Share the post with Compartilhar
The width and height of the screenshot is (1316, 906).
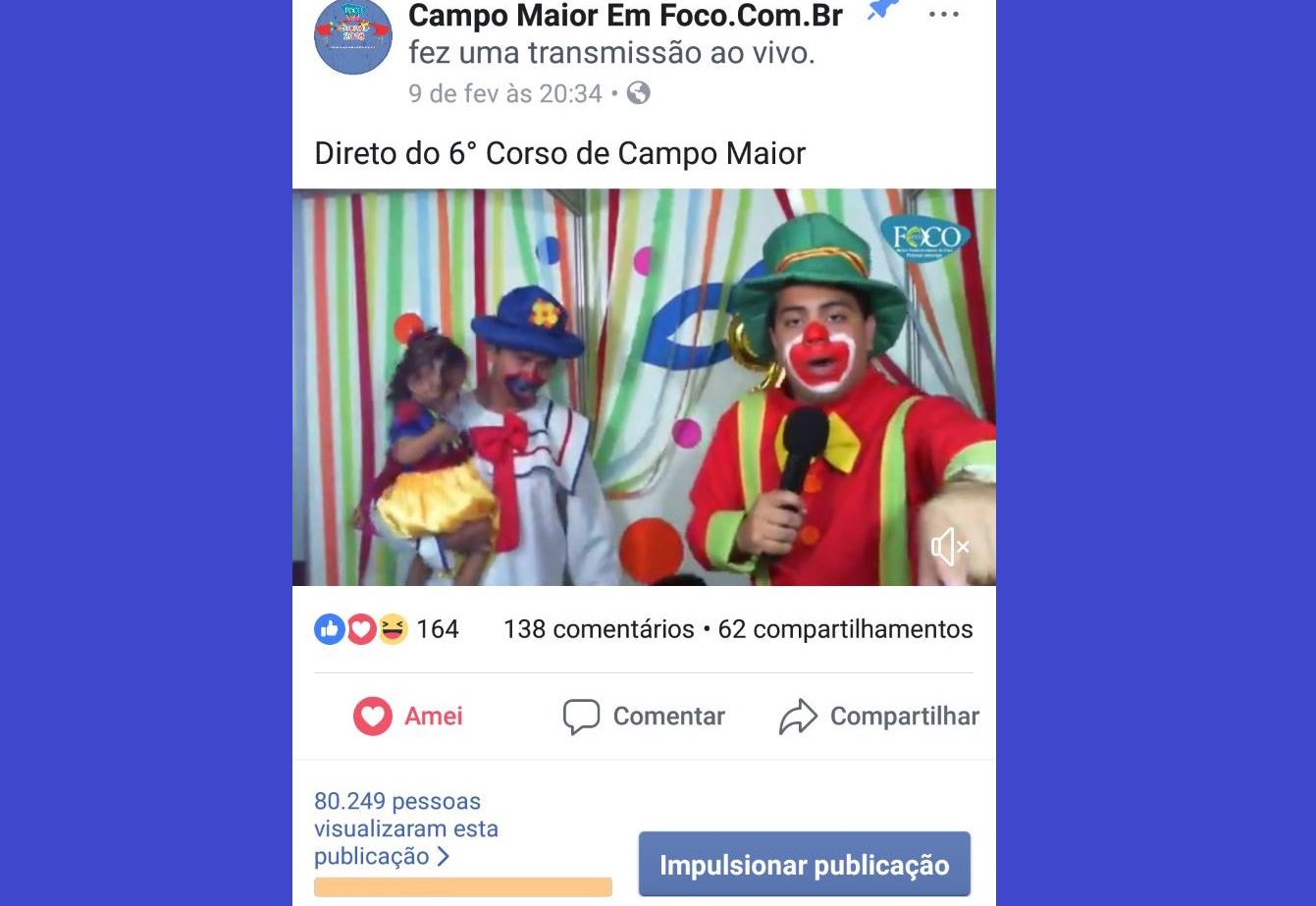[879, 717]
